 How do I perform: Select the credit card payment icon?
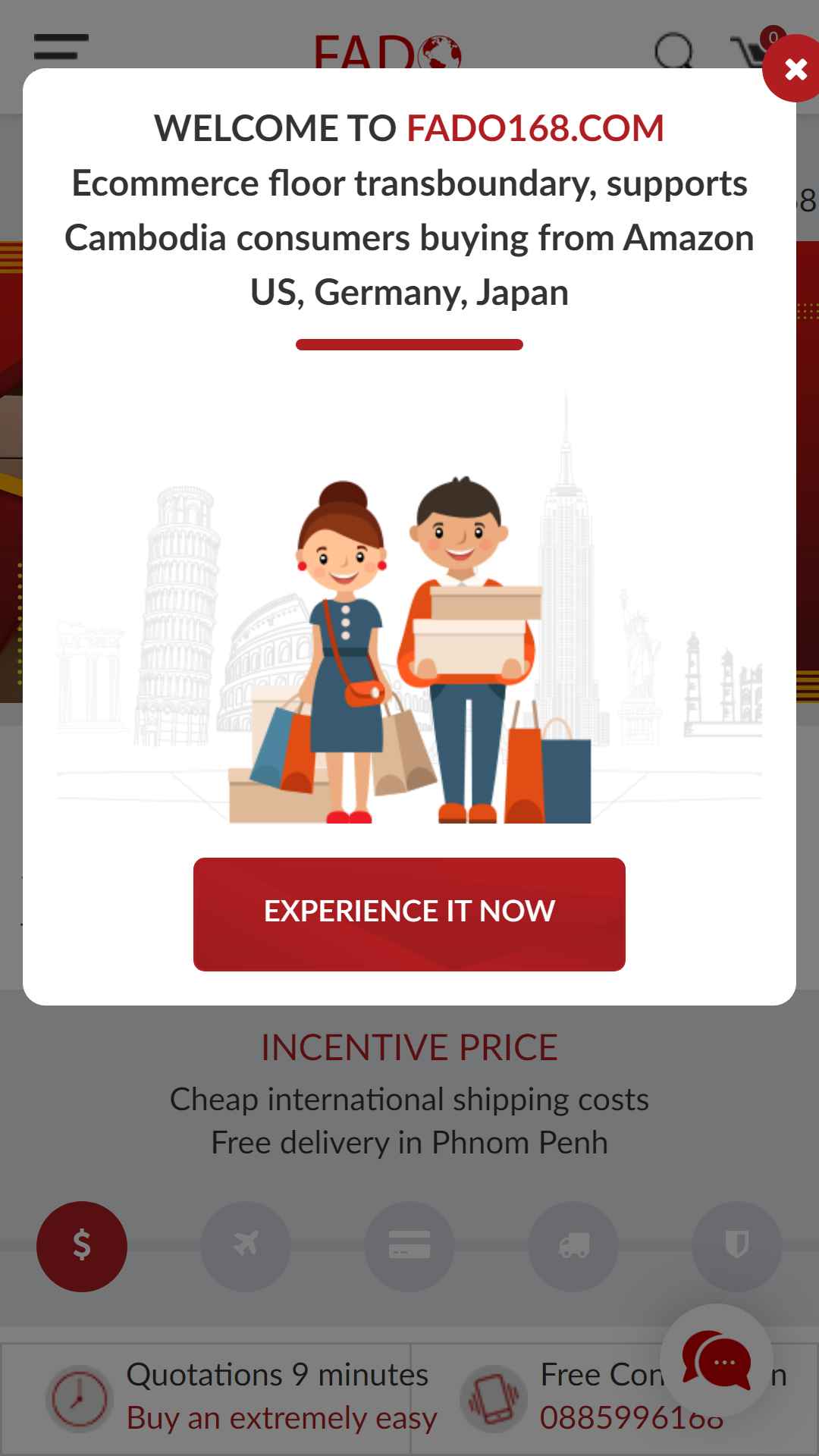409,1246
